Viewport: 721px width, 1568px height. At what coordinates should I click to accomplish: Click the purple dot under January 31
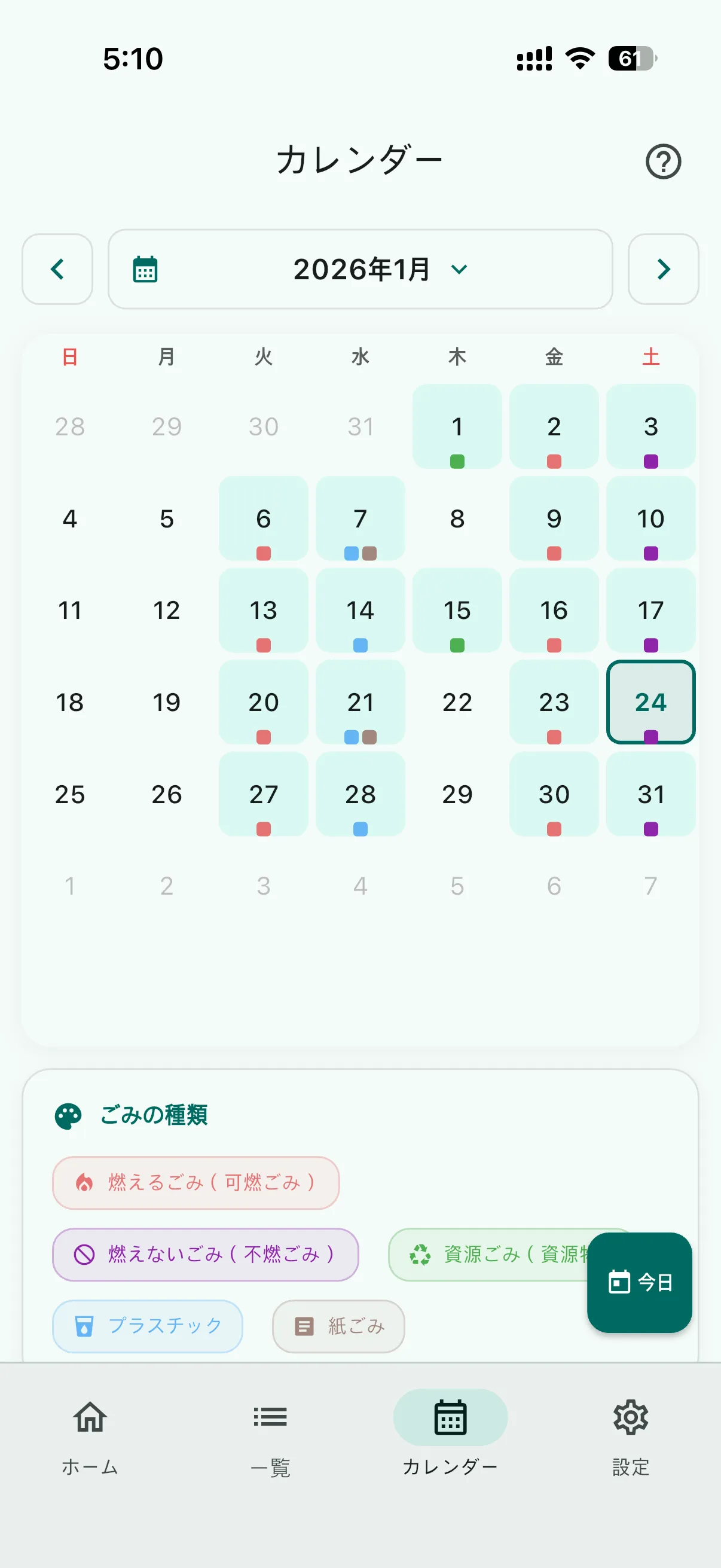pos(650,828)
